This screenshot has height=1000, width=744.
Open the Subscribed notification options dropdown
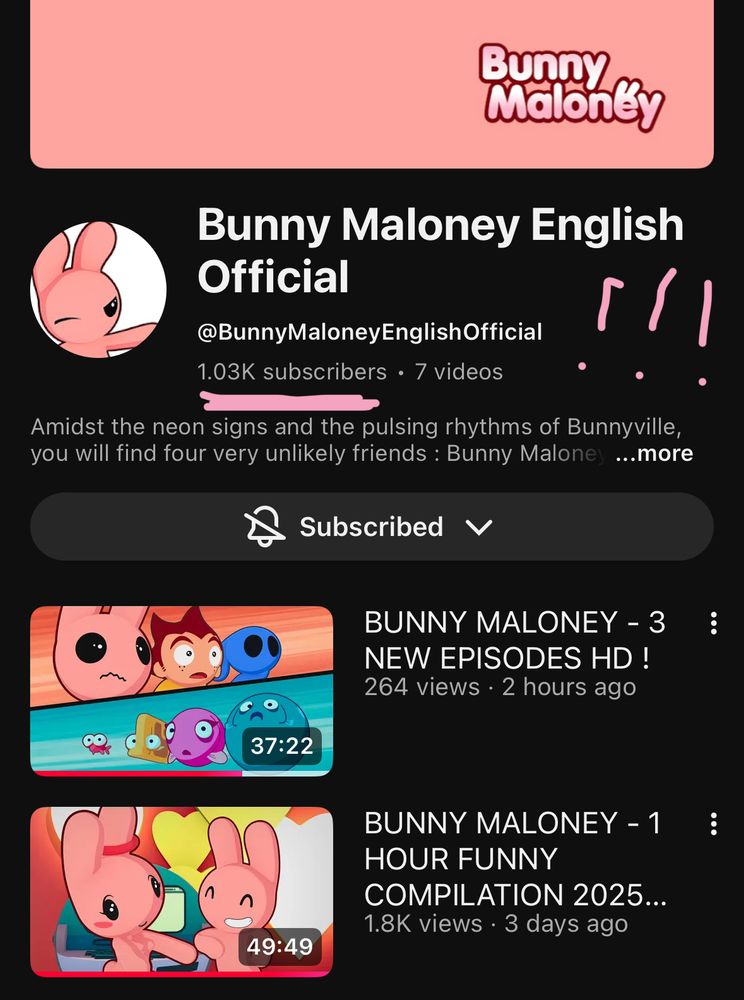371,527
